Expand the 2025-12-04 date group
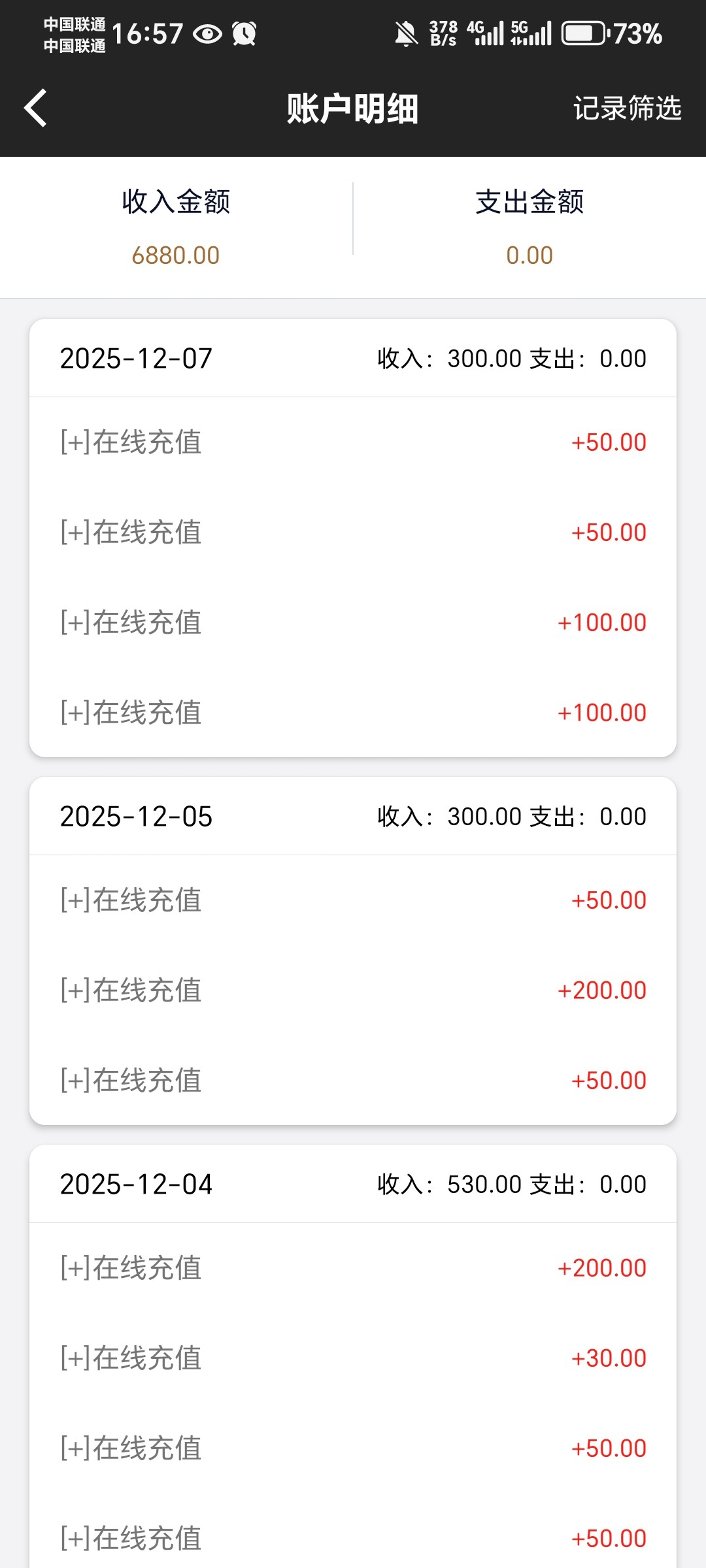This screenshot has width=706, height=1568. (x=135, y=1184)
